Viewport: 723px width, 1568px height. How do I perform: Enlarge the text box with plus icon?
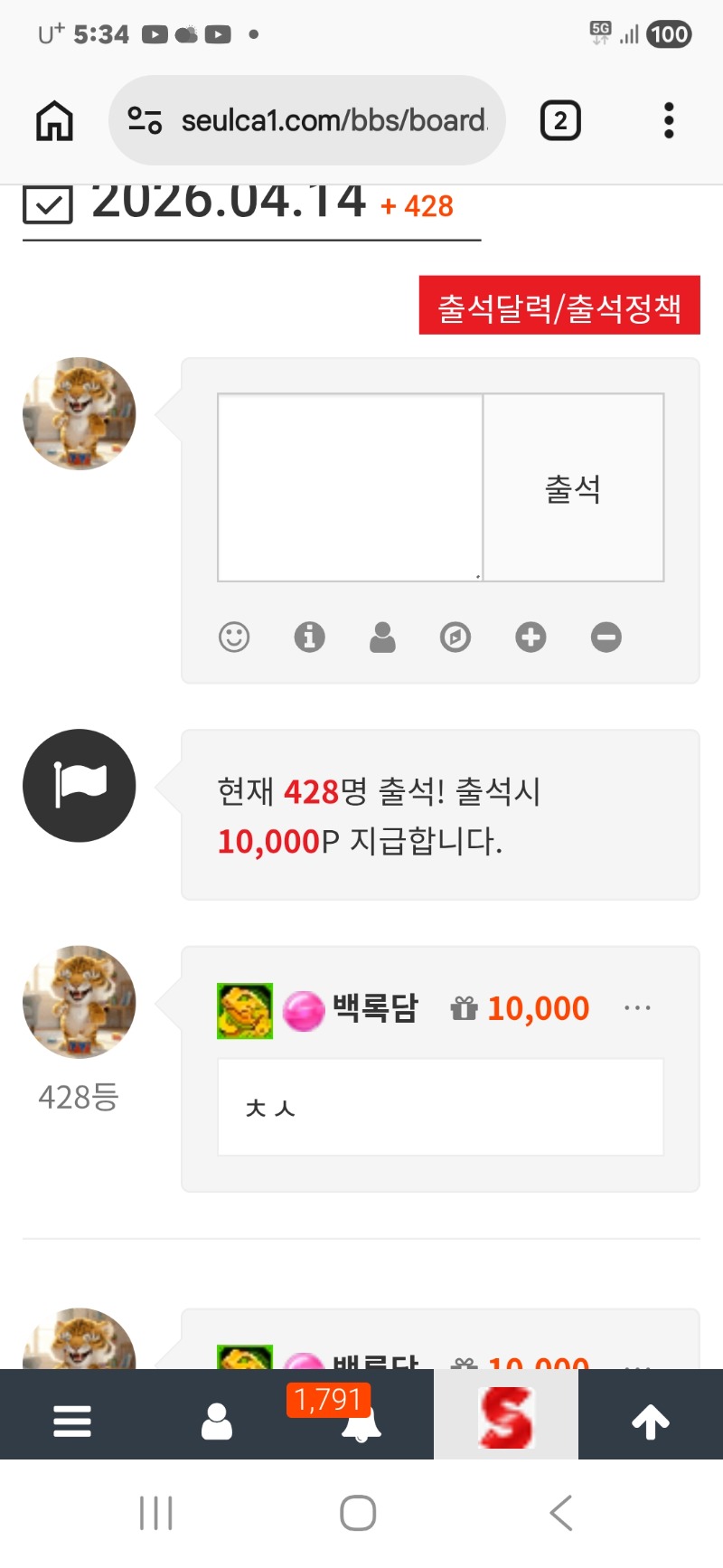[531, 638]
